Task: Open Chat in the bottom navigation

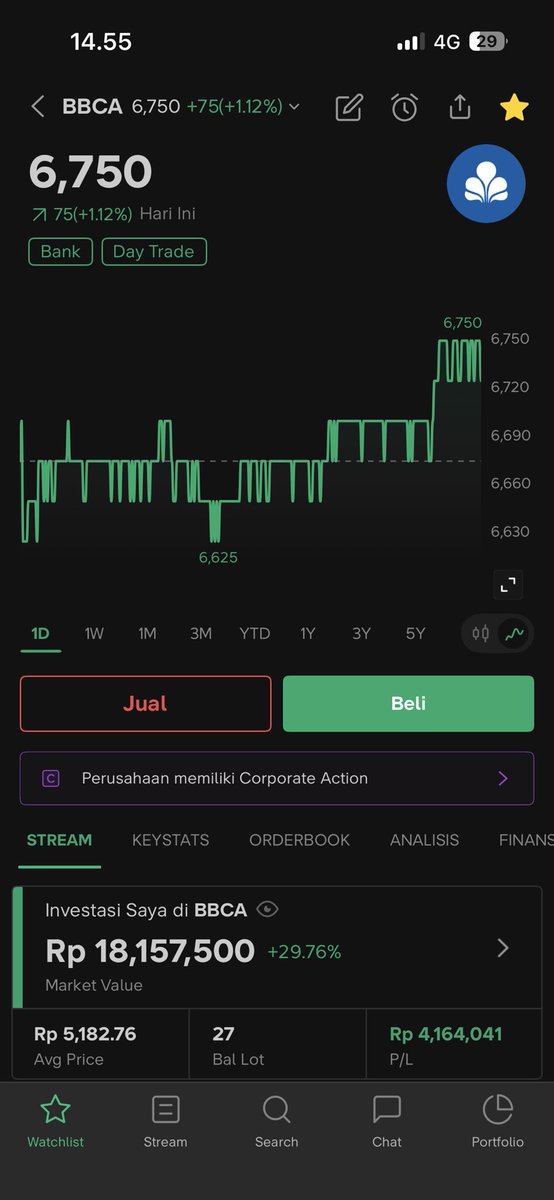Action: click(x=387, y=1121)
